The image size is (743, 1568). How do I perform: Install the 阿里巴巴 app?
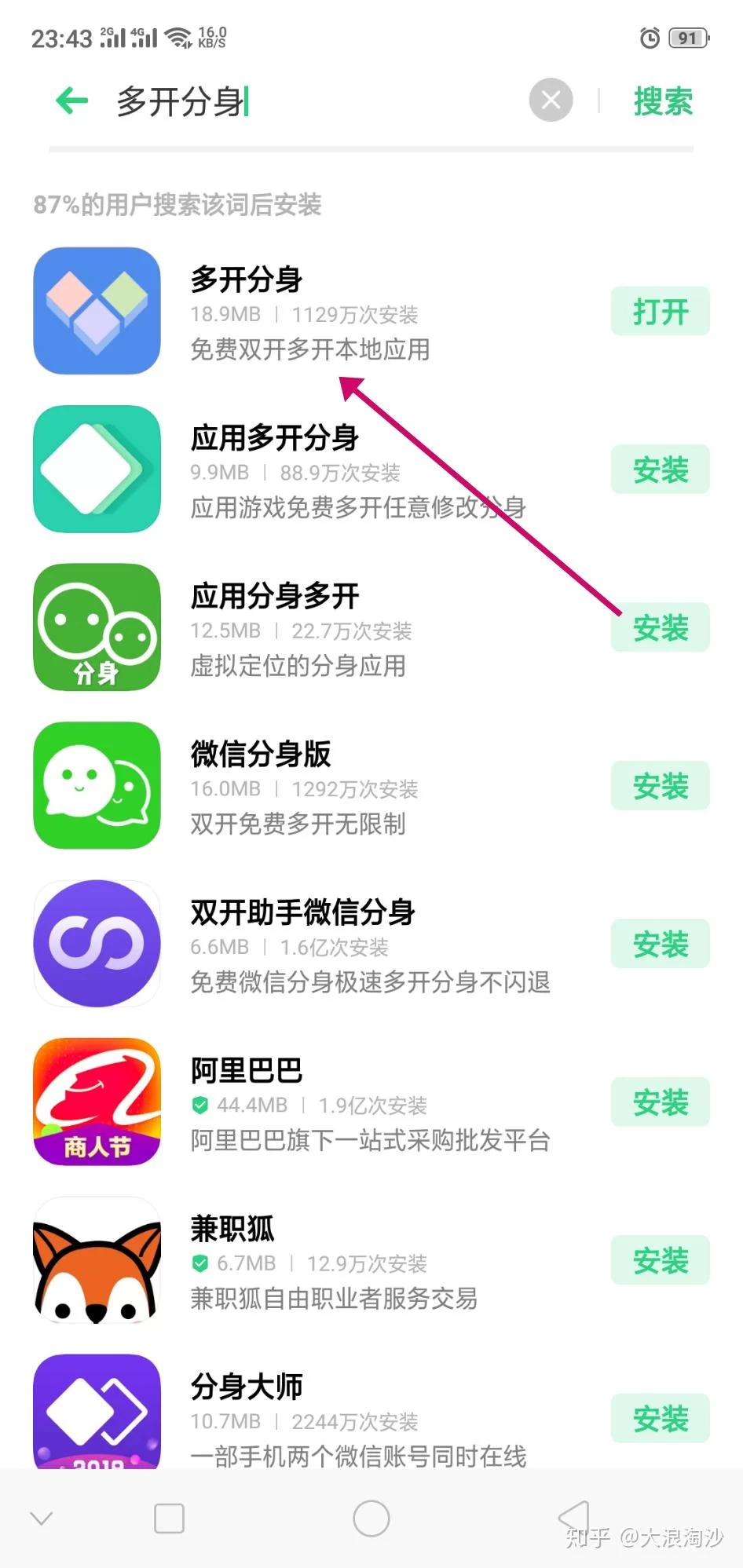point(660,1102)
